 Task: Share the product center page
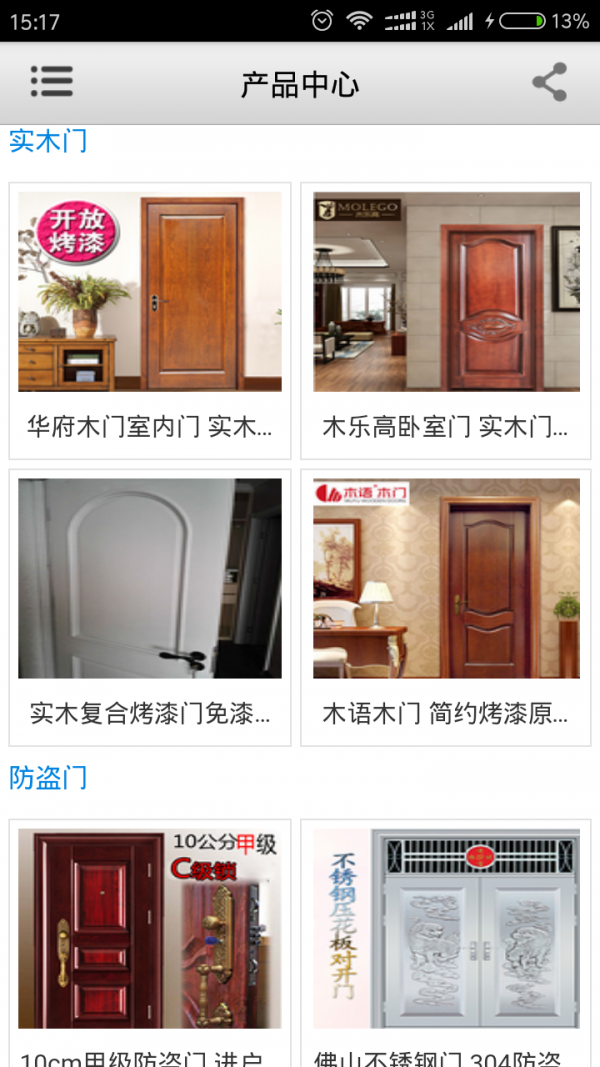coord(549,82)
